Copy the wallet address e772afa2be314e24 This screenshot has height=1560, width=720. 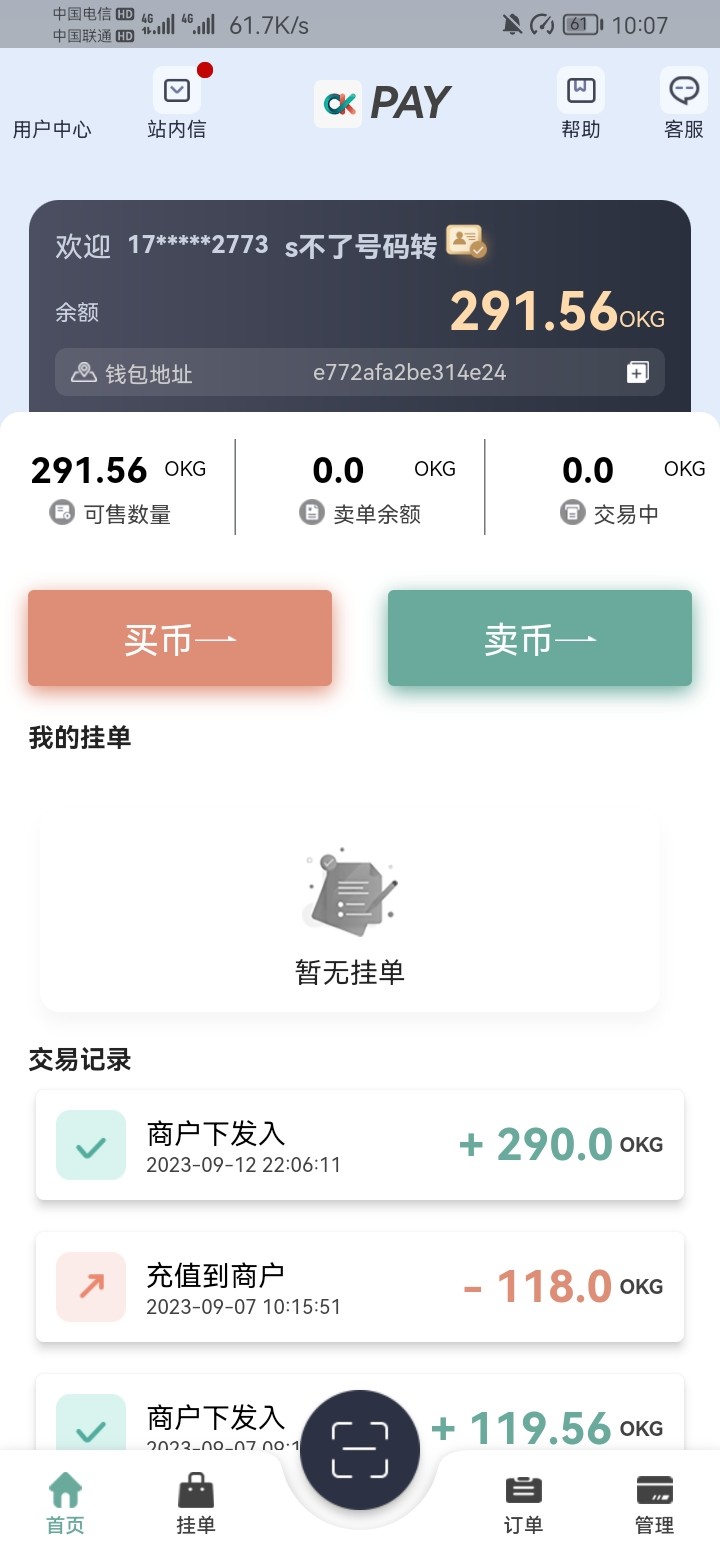click(x=637, y=373)
